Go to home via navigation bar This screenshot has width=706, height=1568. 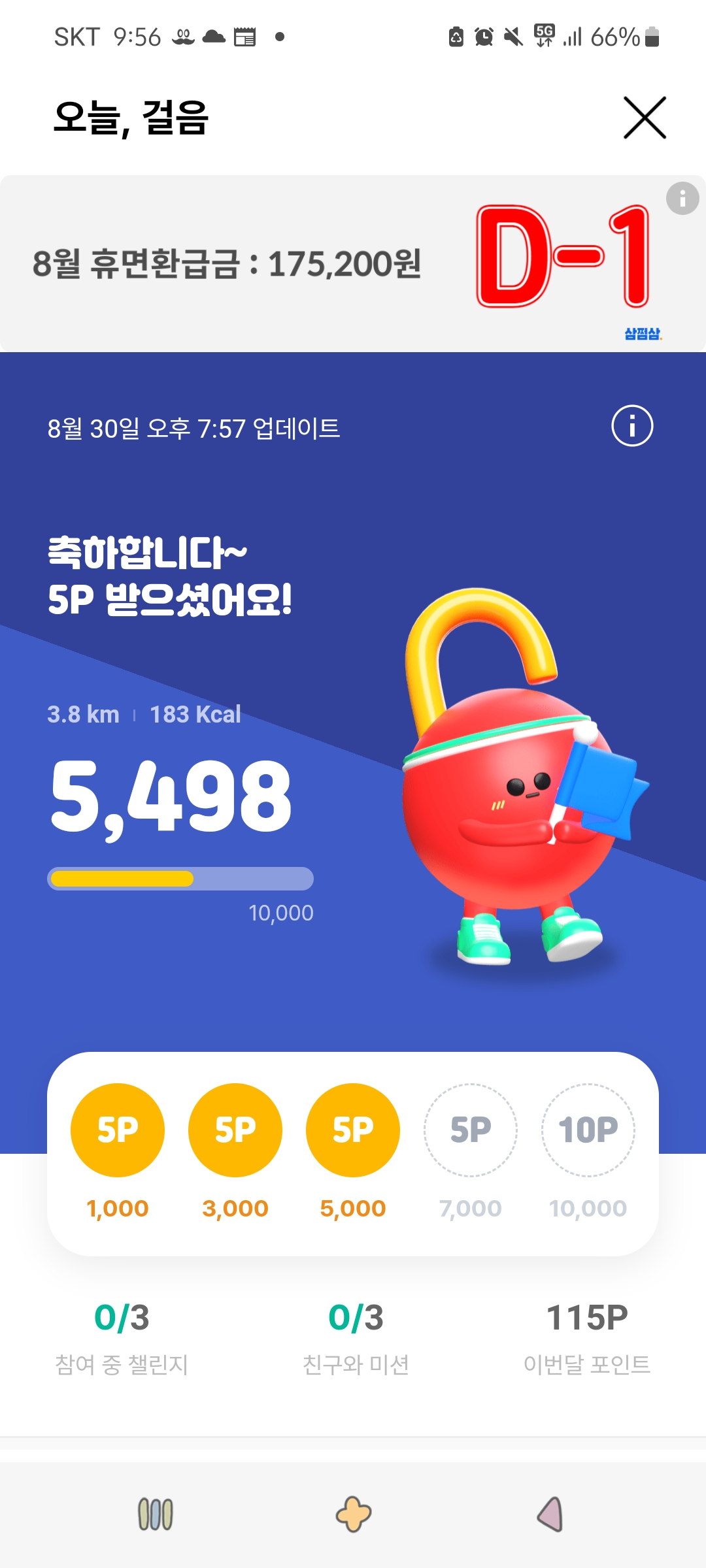pyautogui.click(x=353, y=1514)
